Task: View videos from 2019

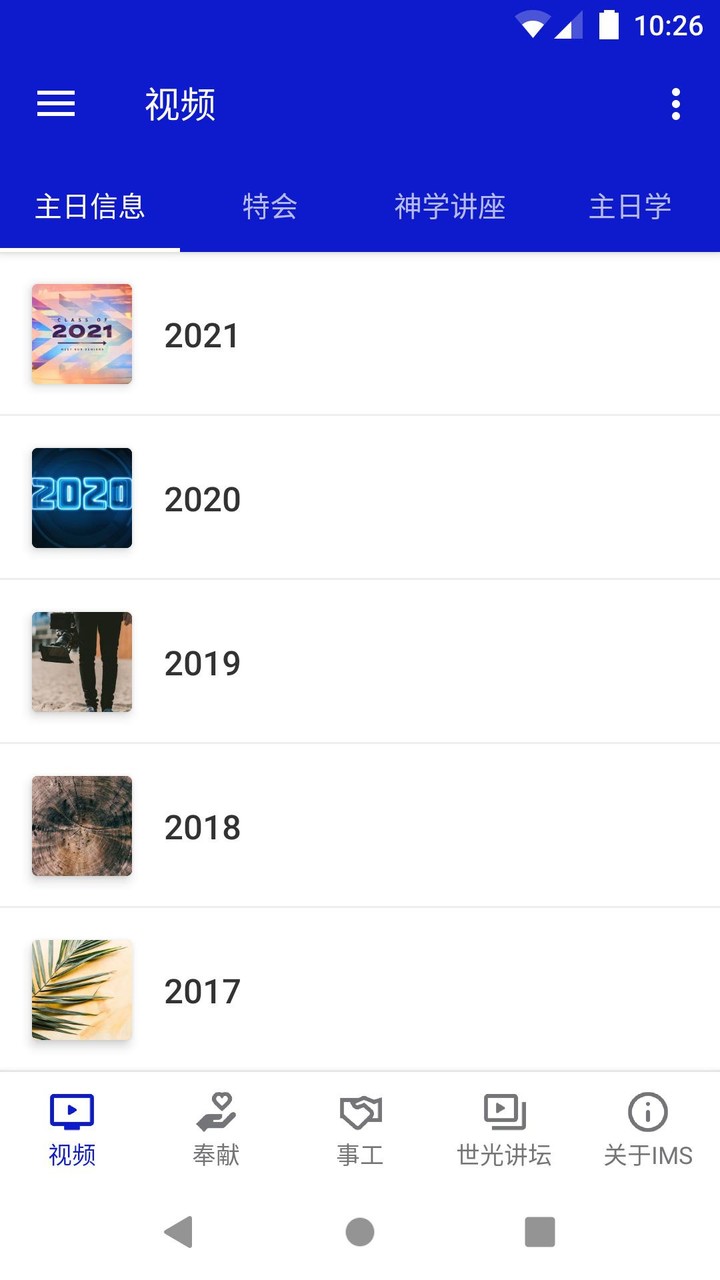Action: [x=360, y=663]
